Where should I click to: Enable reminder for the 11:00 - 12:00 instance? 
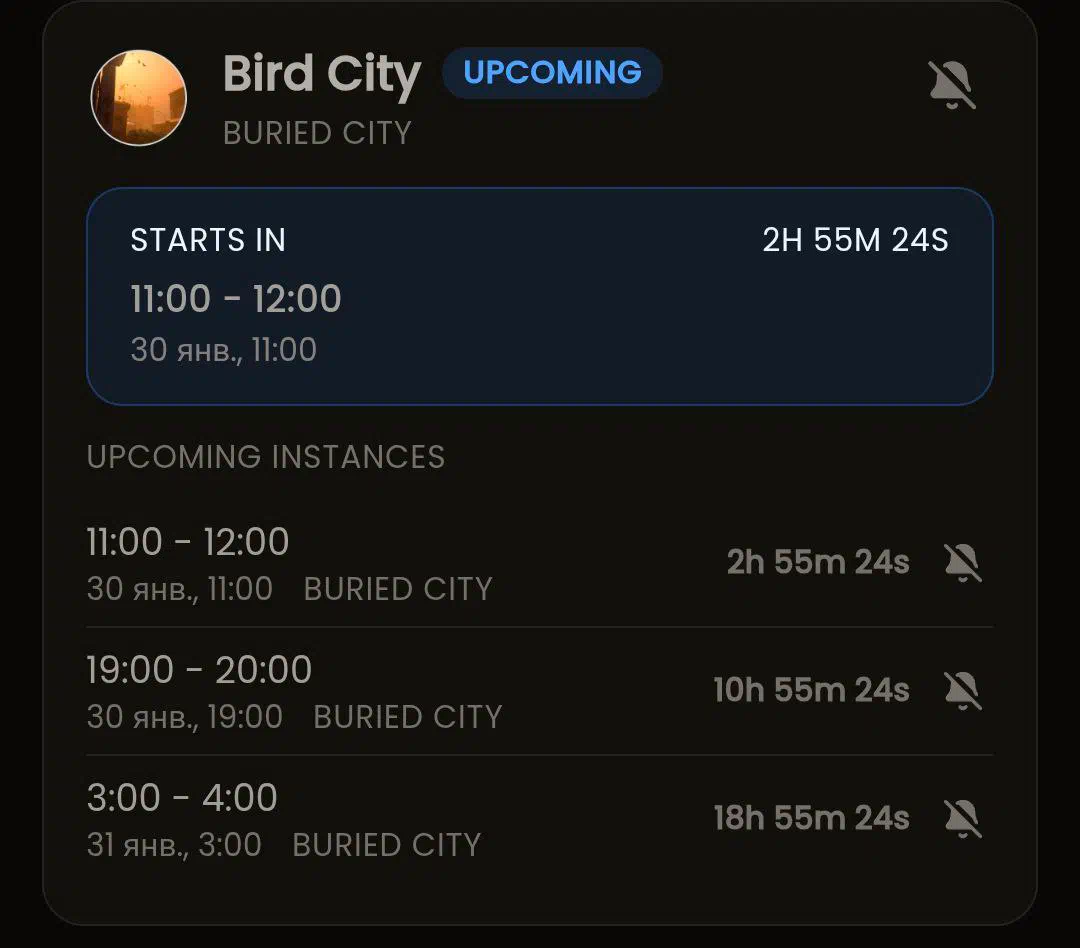(963, 563)
